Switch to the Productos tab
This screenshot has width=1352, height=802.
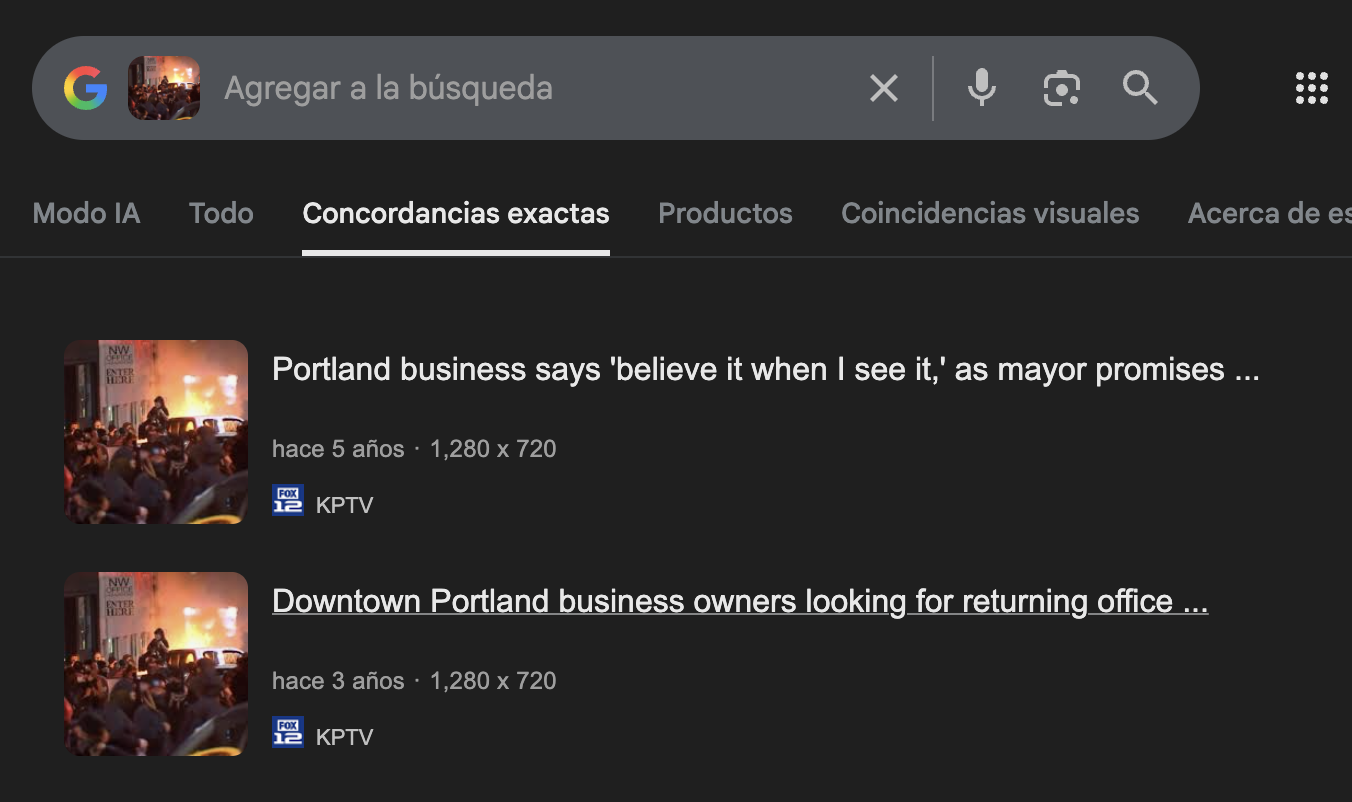pos(725,213)
